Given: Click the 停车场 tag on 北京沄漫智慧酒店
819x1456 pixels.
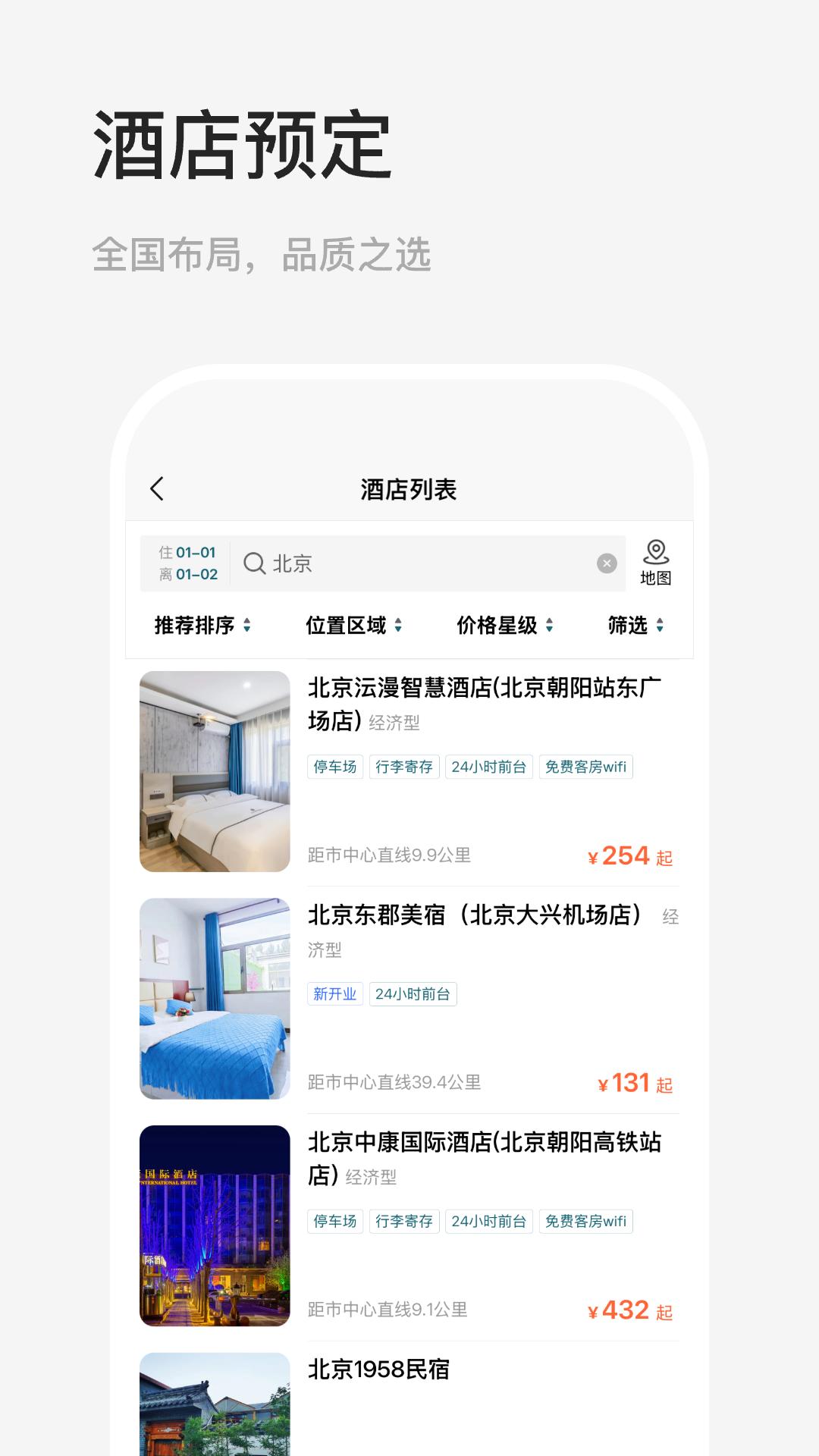Looking at the screenshot, I should click(x=334, y=767).
